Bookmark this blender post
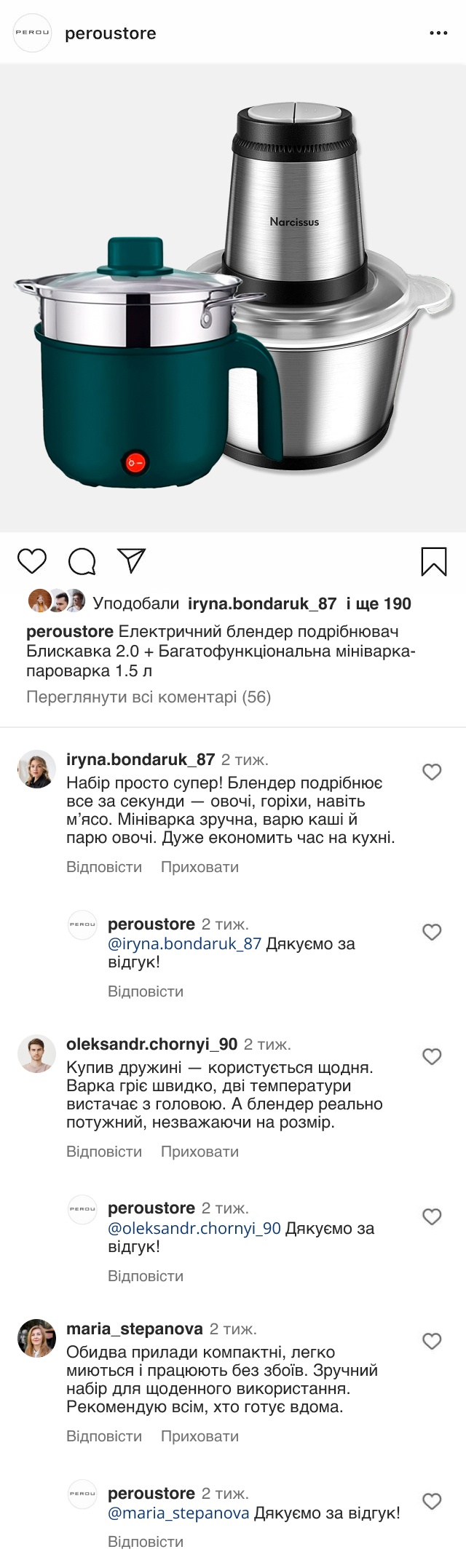This screenshot has width=466, height=1568. click(434, 561)
